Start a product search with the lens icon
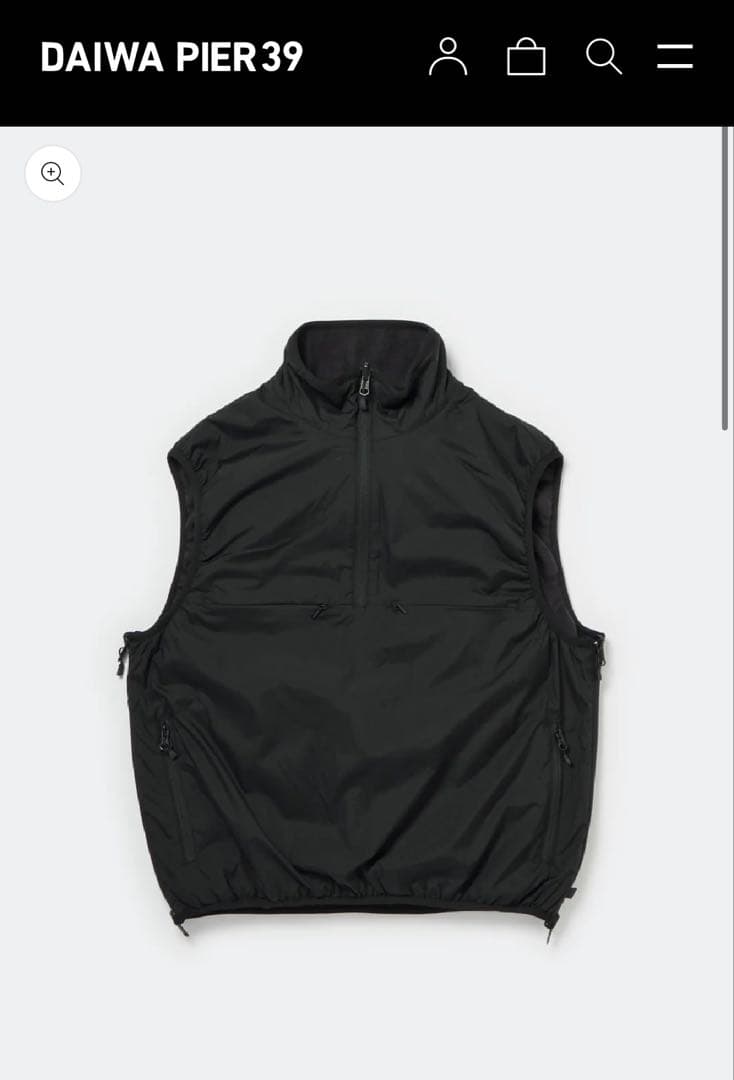 tap(602, 57)
